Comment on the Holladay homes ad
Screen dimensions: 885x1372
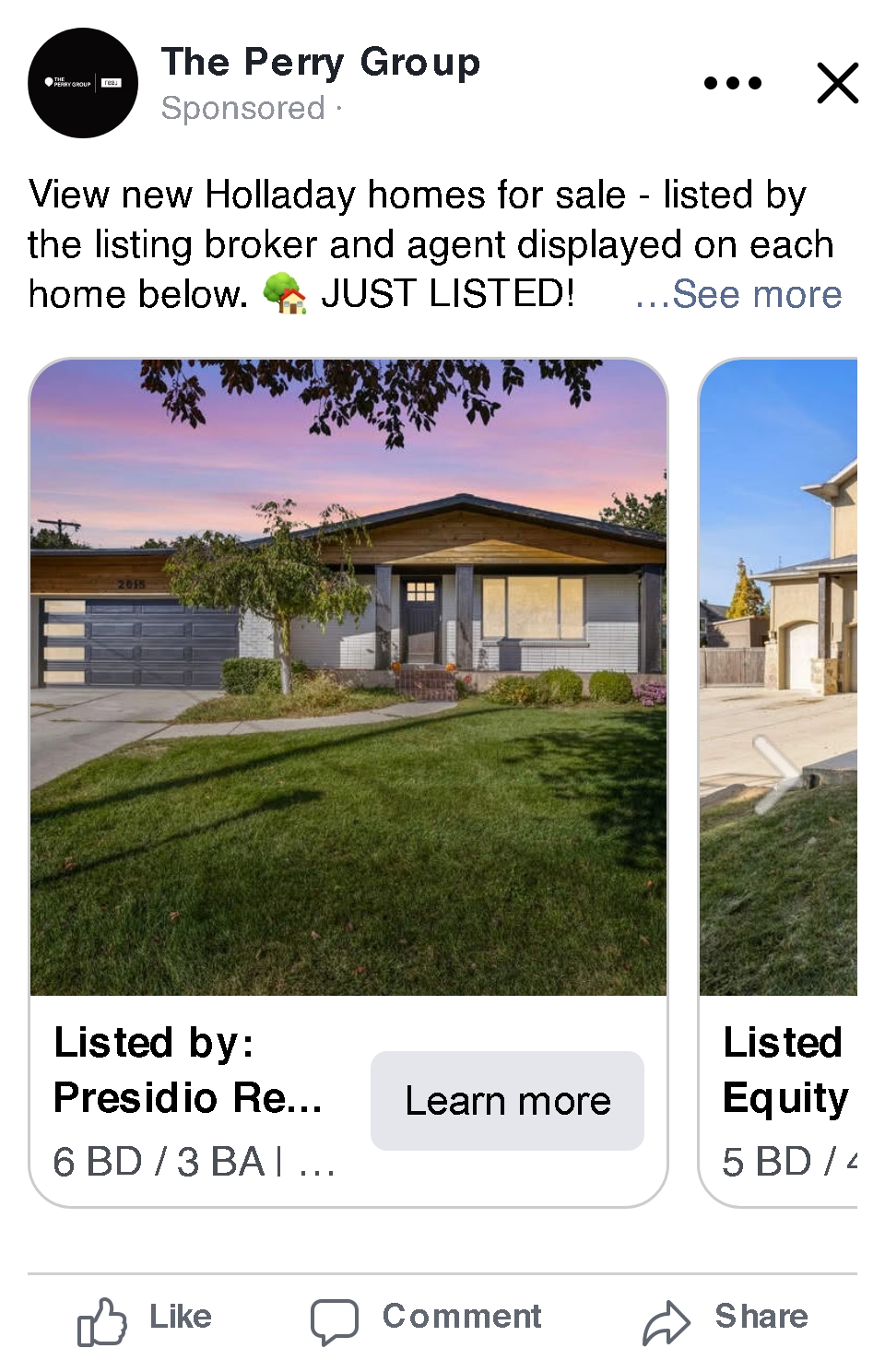[427, 1319]
